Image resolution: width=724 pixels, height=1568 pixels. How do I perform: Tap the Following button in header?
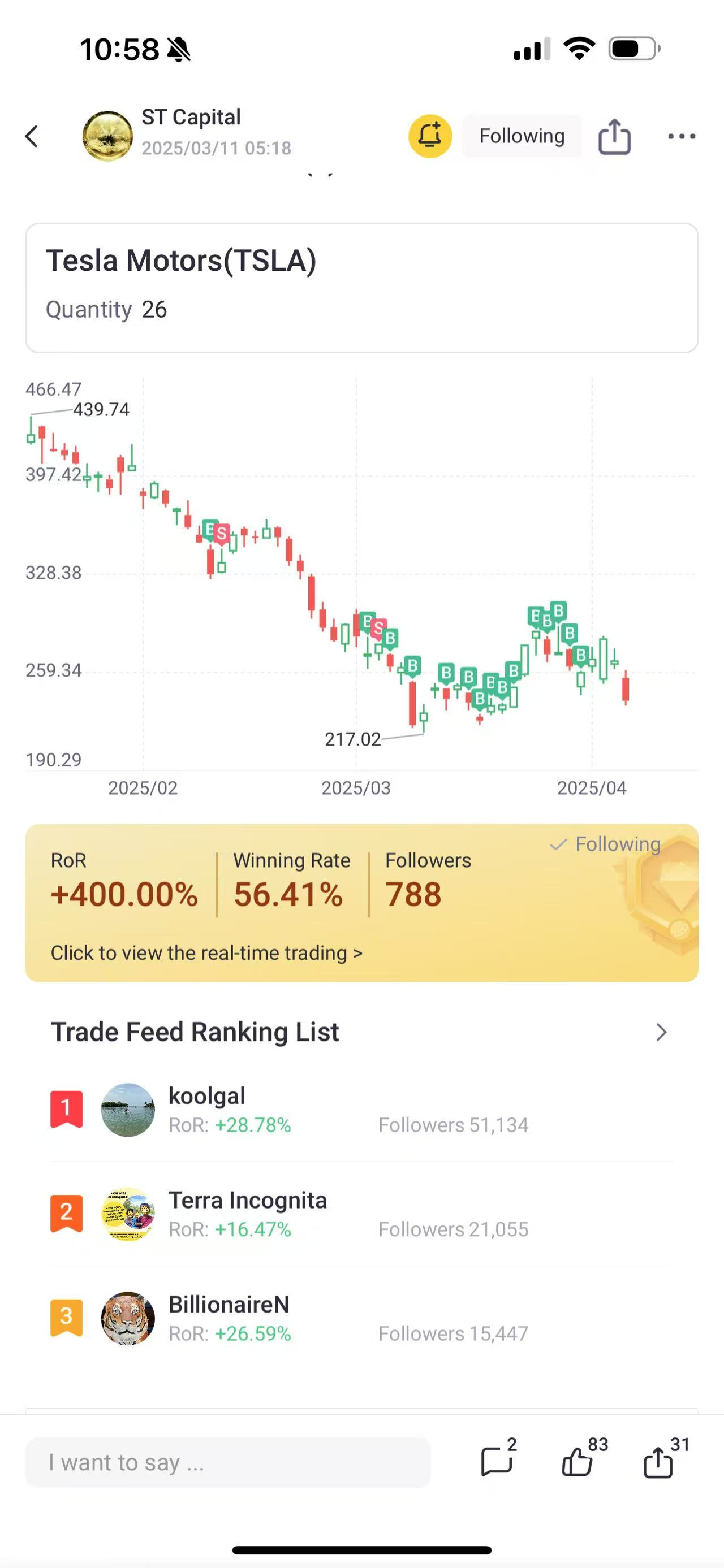tap(522, 136)
